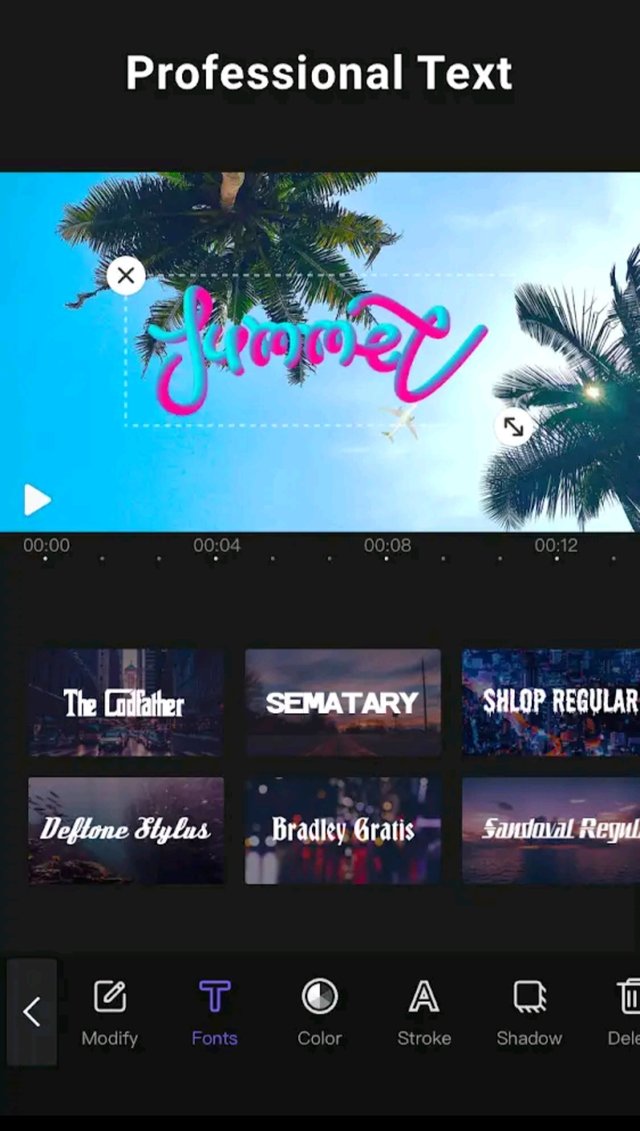Viewport: 640px width, 1131px height.
Task: Delete the text with the trash tool
Action: [x=626, y=1012]
